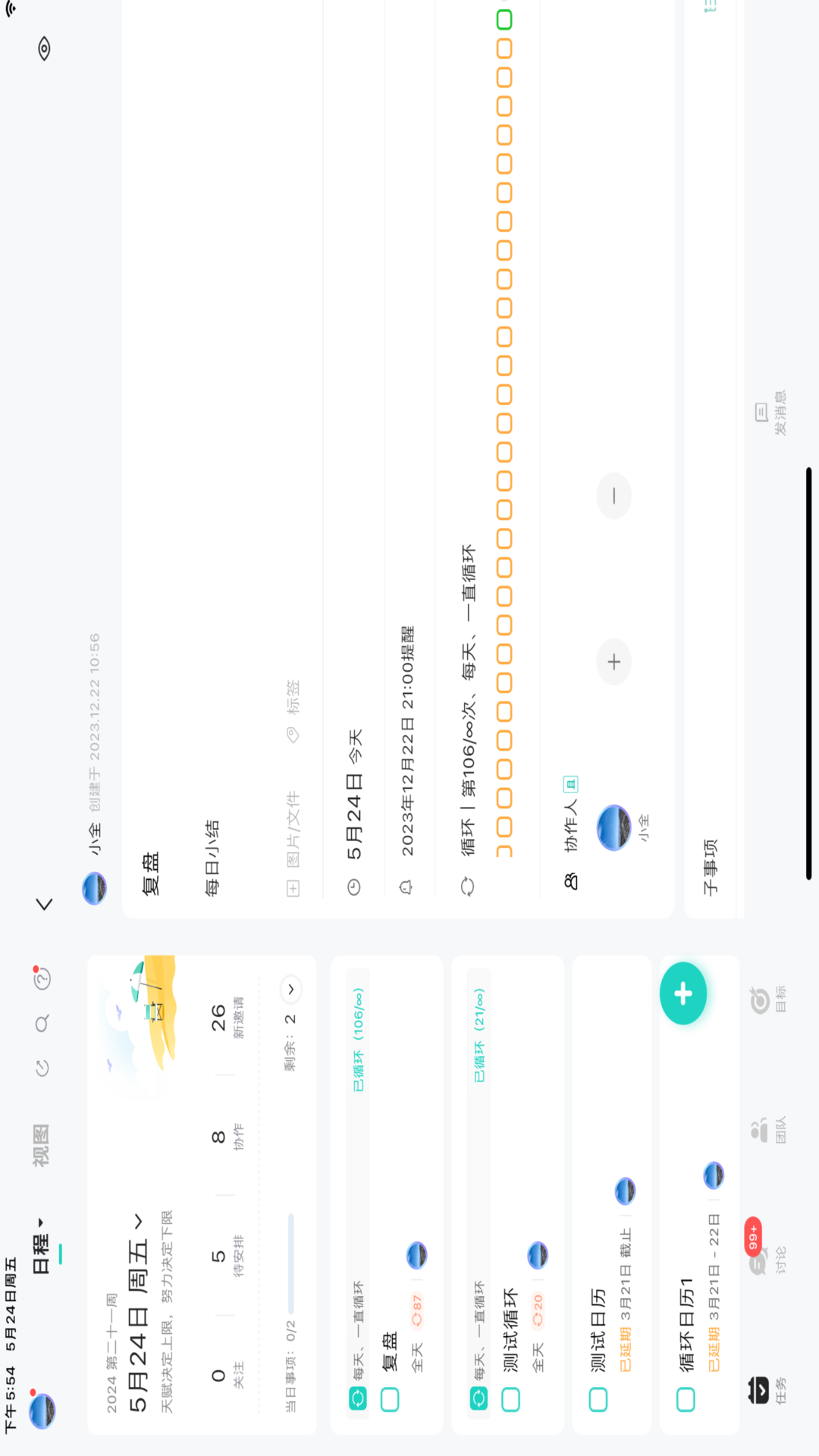The width and height of the screenshot is (819, 1456).
Task: Create a new item with the plus button
Action: coord(682,993)
